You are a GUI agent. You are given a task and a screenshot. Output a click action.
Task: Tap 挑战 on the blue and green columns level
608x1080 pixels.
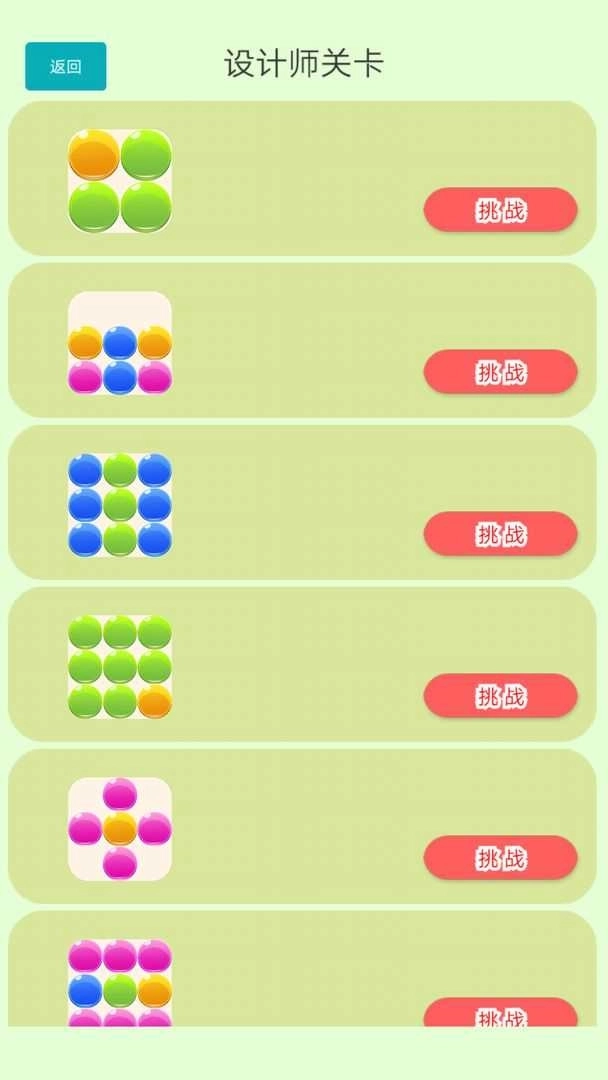pyautogui.click(x=500, y=534)
